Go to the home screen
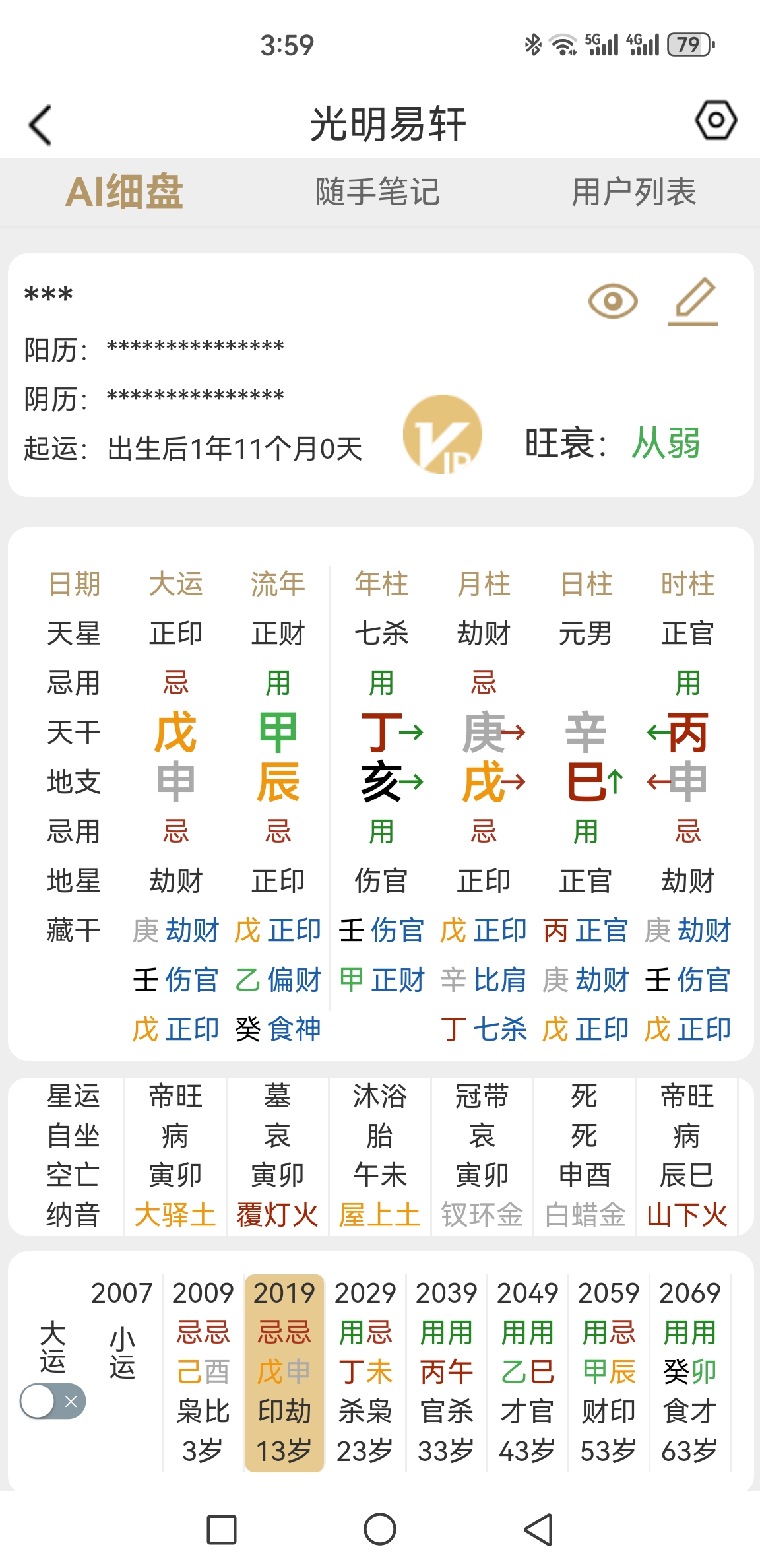The image size is (760, 1568). [x=380, y=1530]
